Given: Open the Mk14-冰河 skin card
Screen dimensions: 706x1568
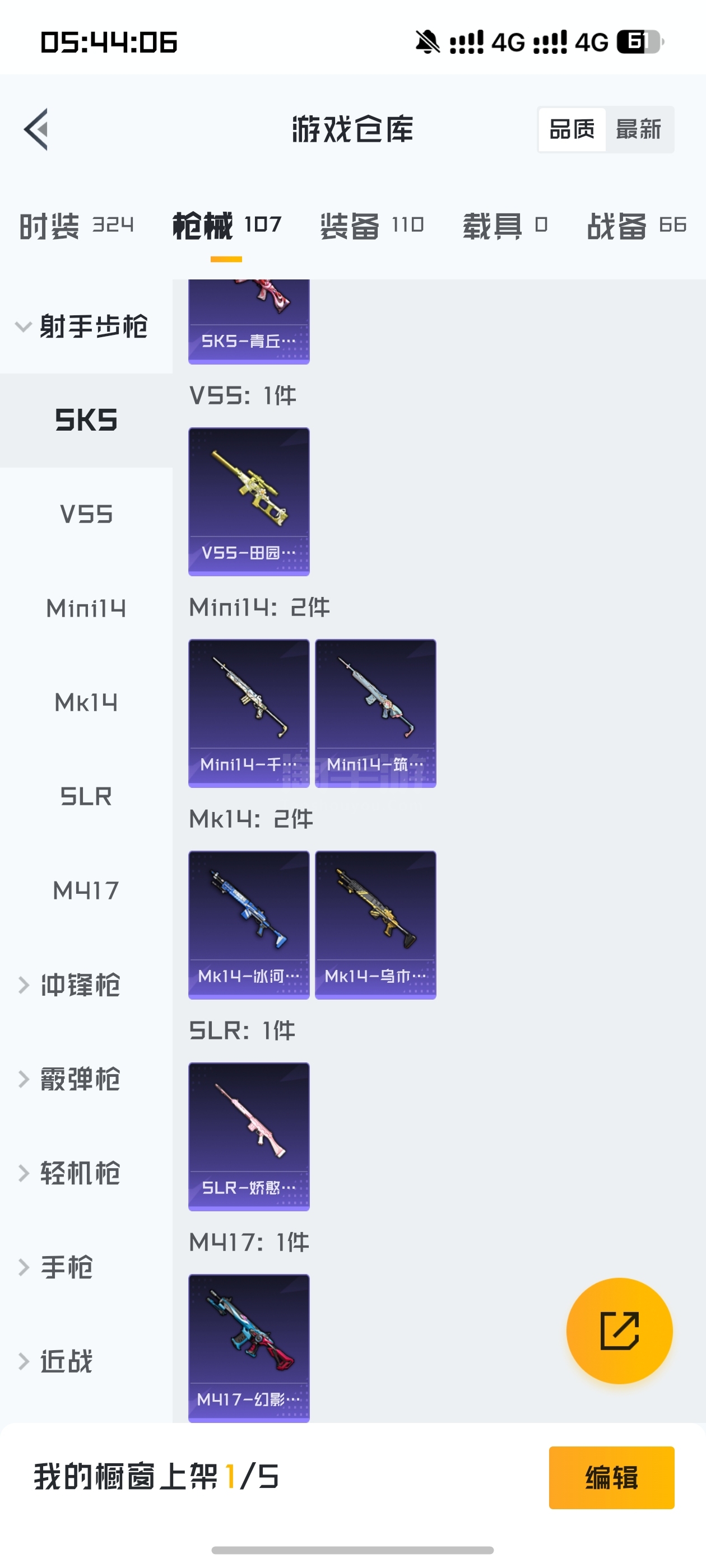Looking at the screenshot, I should point(249,925).
